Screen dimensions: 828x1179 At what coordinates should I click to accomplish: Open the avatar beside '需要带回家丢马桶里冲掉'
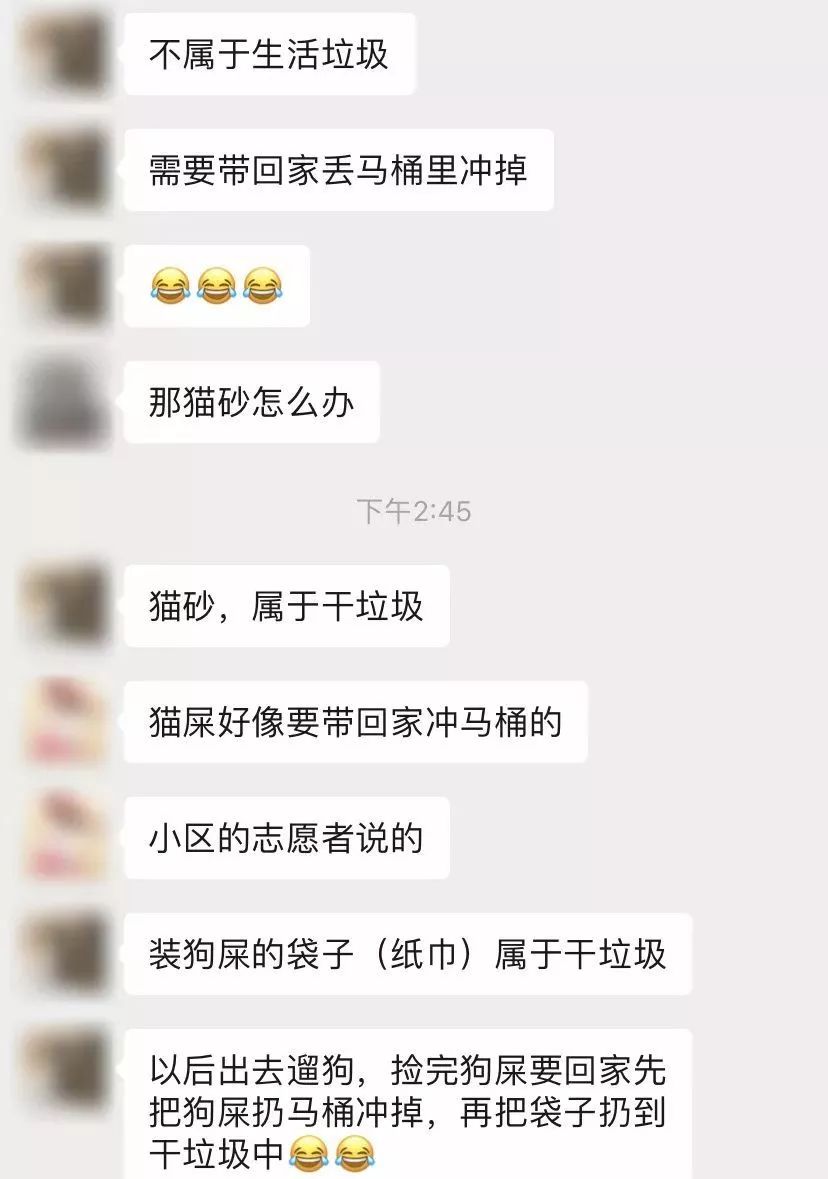click(x=63, y=169)
